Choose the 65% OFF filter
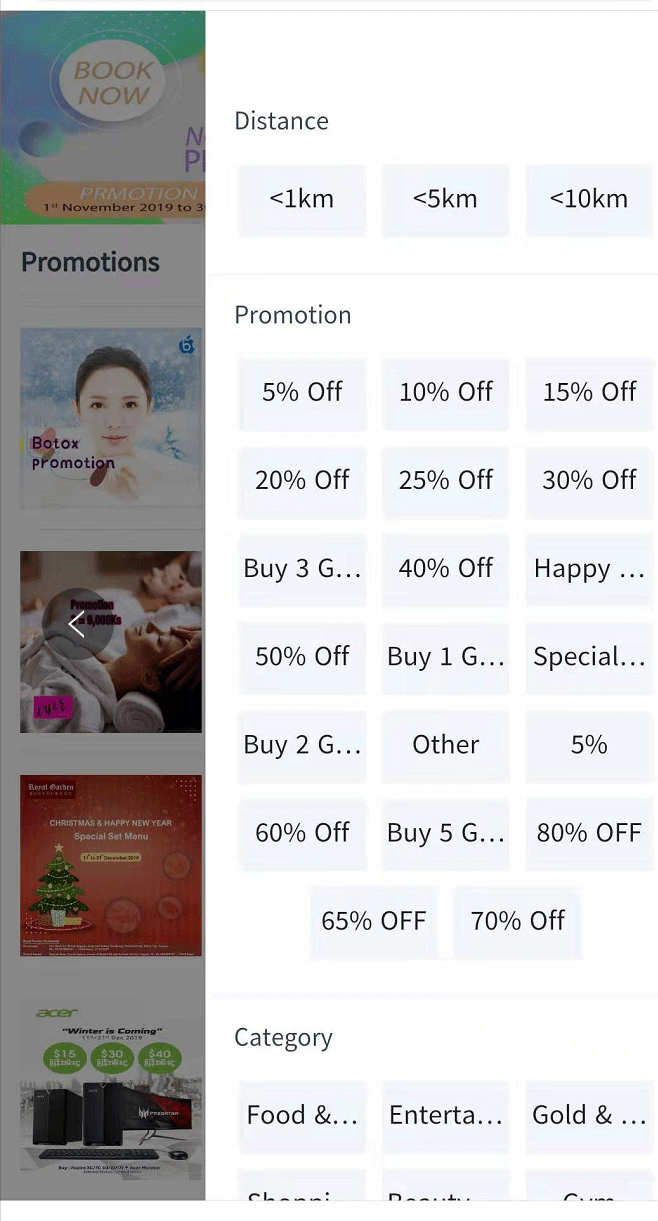The height and width of the screenshot is (1221, 658). 373,920
